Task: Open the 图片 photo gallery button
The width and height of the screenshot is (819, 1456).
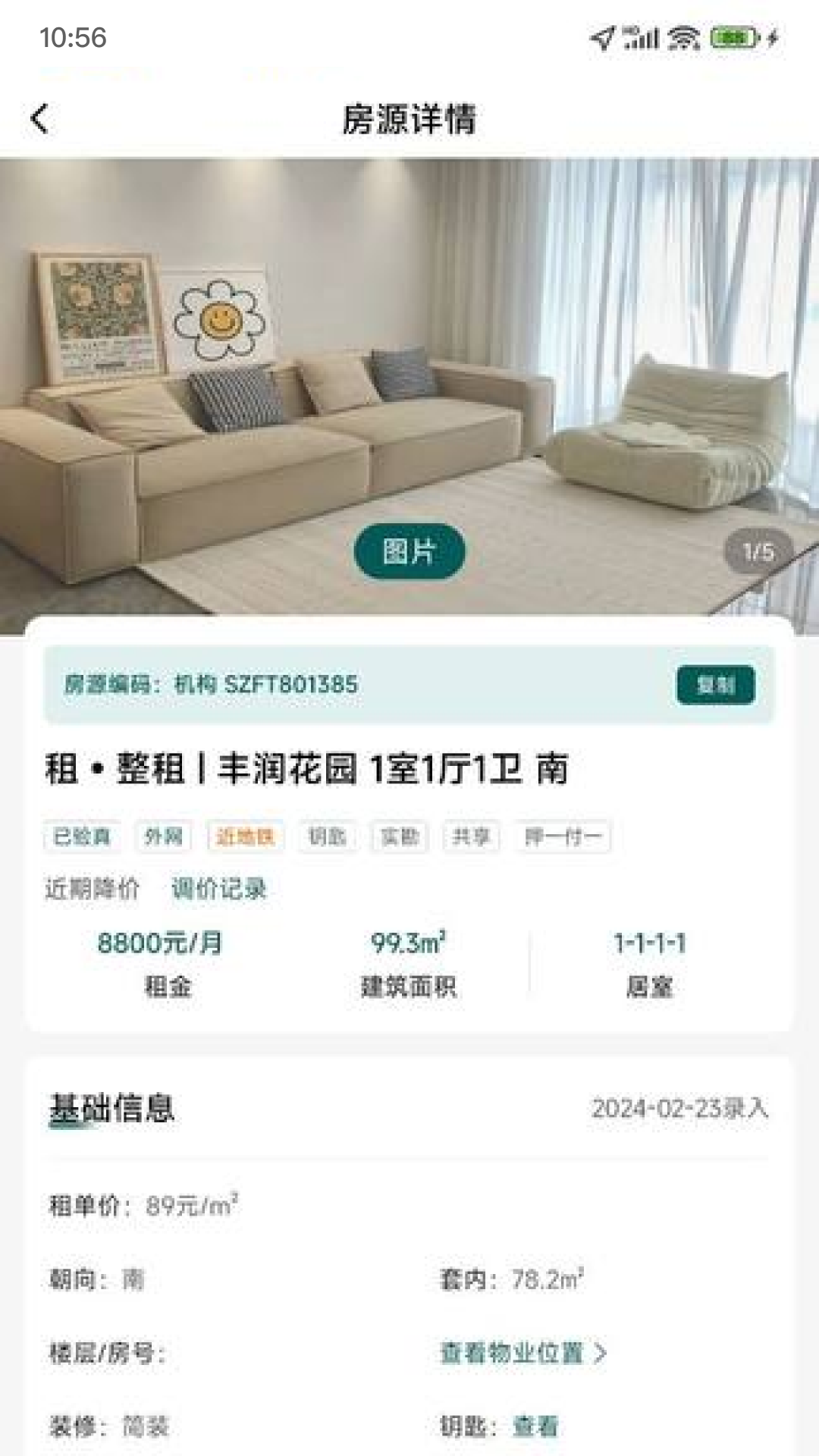Action: point(409,551)
